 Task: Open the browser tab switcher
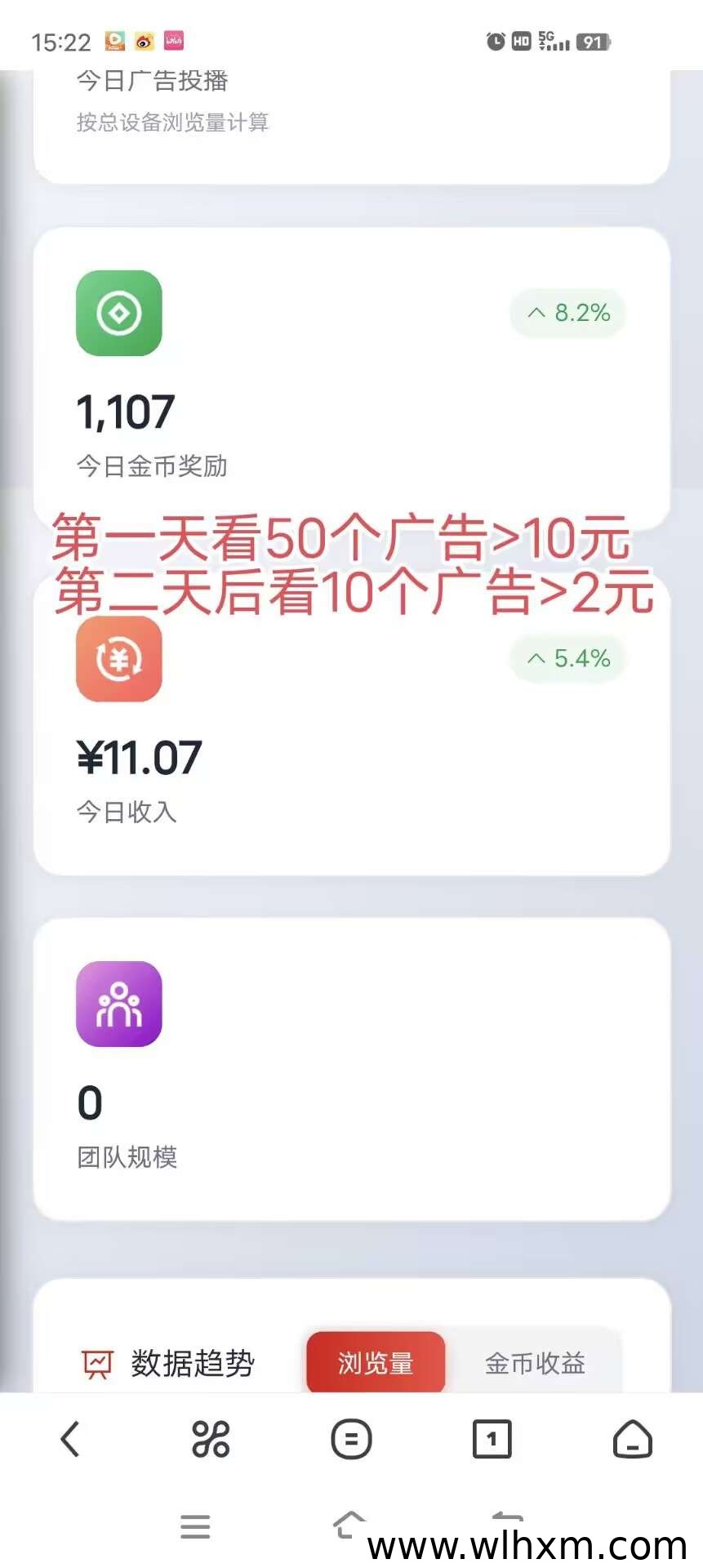pos(492,1439)
